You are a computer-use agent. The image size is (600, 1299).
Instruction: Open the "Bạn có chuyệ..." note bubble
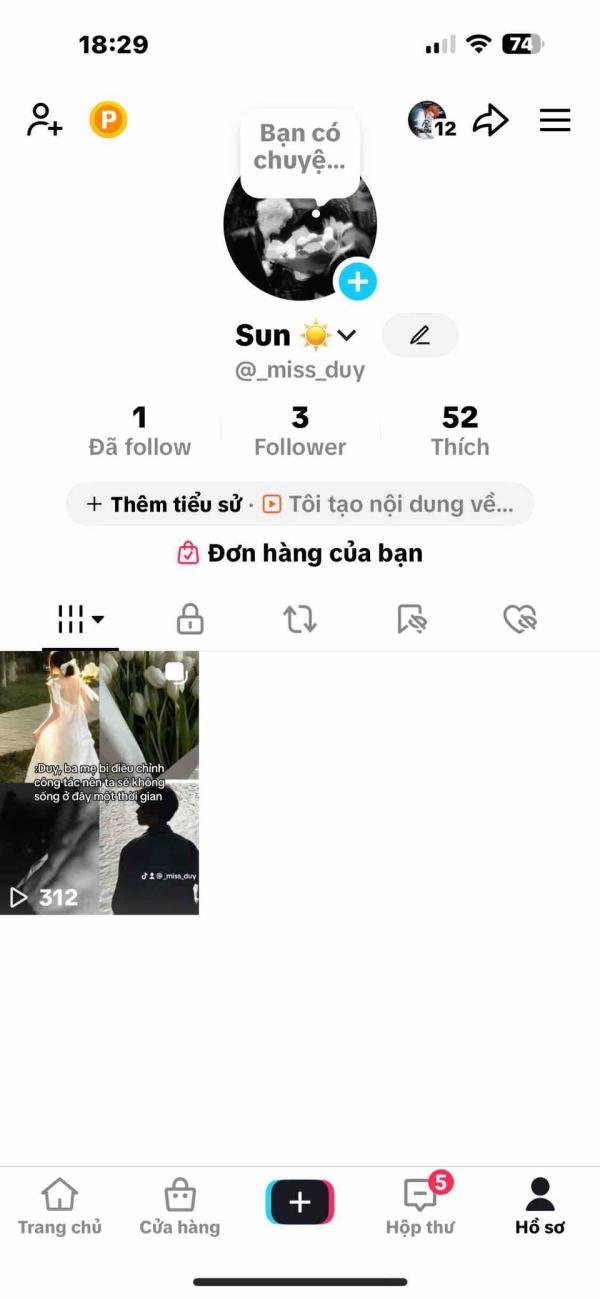coord(299,147)
